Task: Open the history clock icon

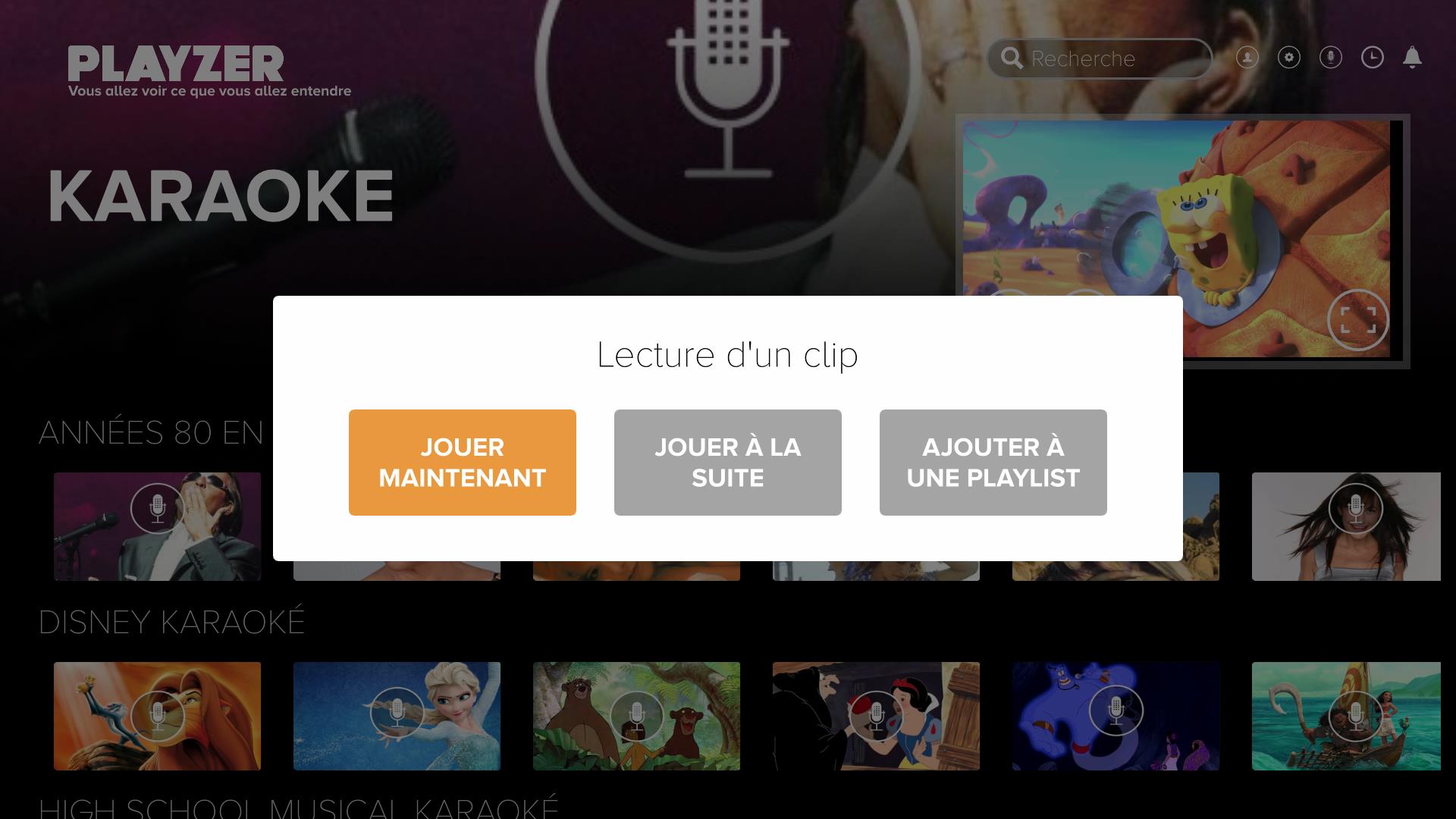Action: pos(1372,58)
